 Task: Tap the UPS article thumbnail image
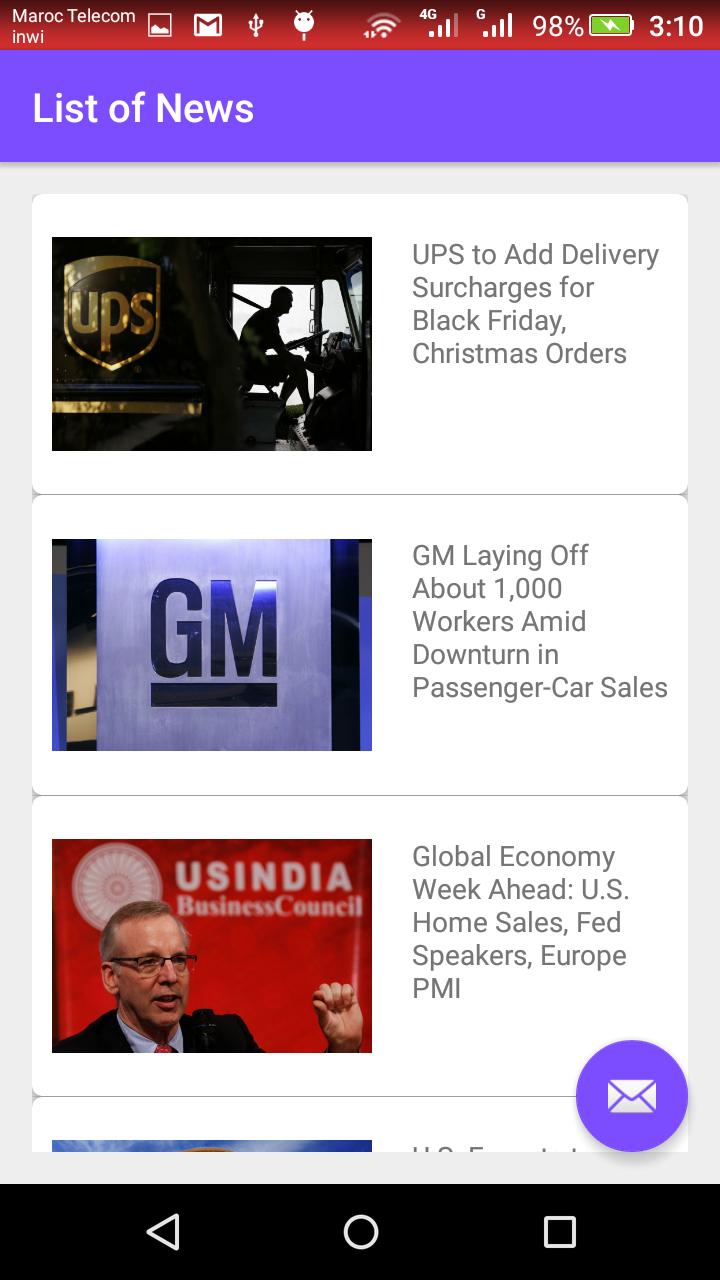click(211, 343)
